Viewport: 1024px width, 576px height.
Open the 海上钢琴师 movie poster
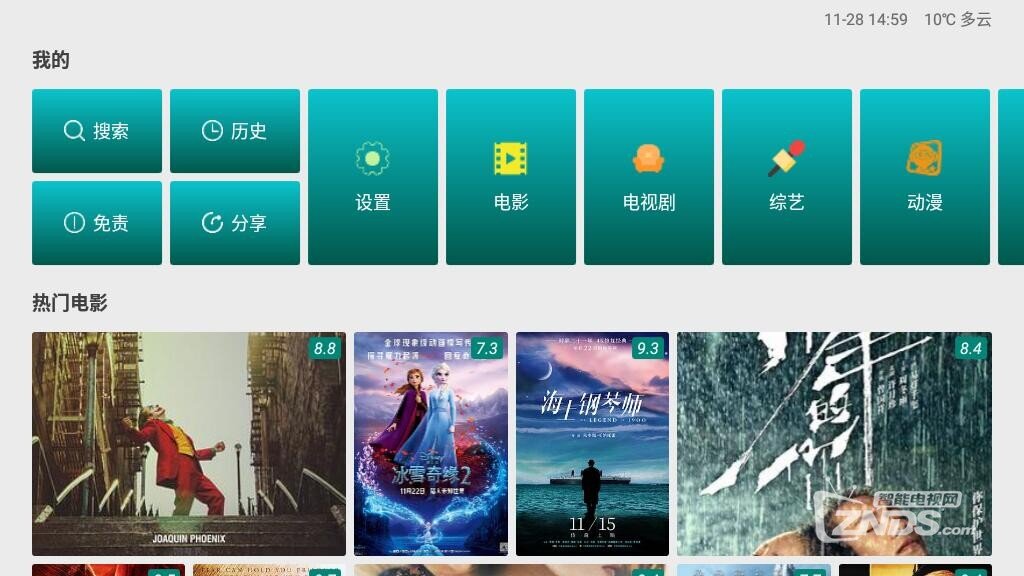point(592,444)
